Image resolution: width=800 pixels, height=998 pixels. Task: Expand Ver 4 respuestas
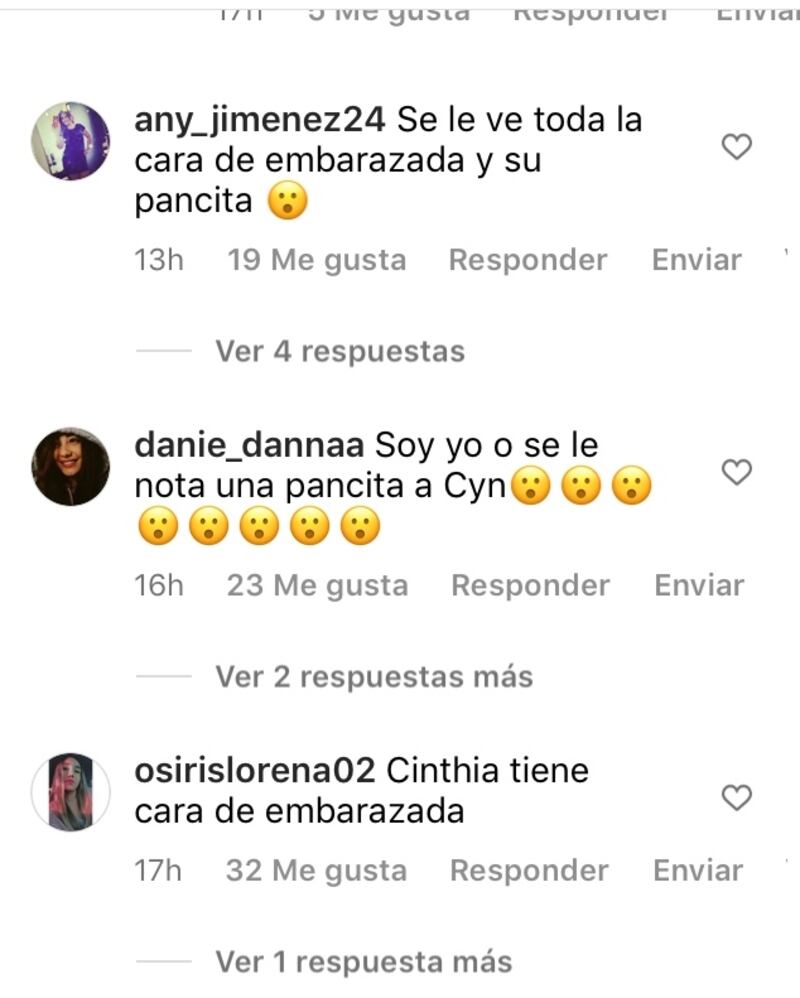(340, 351)
